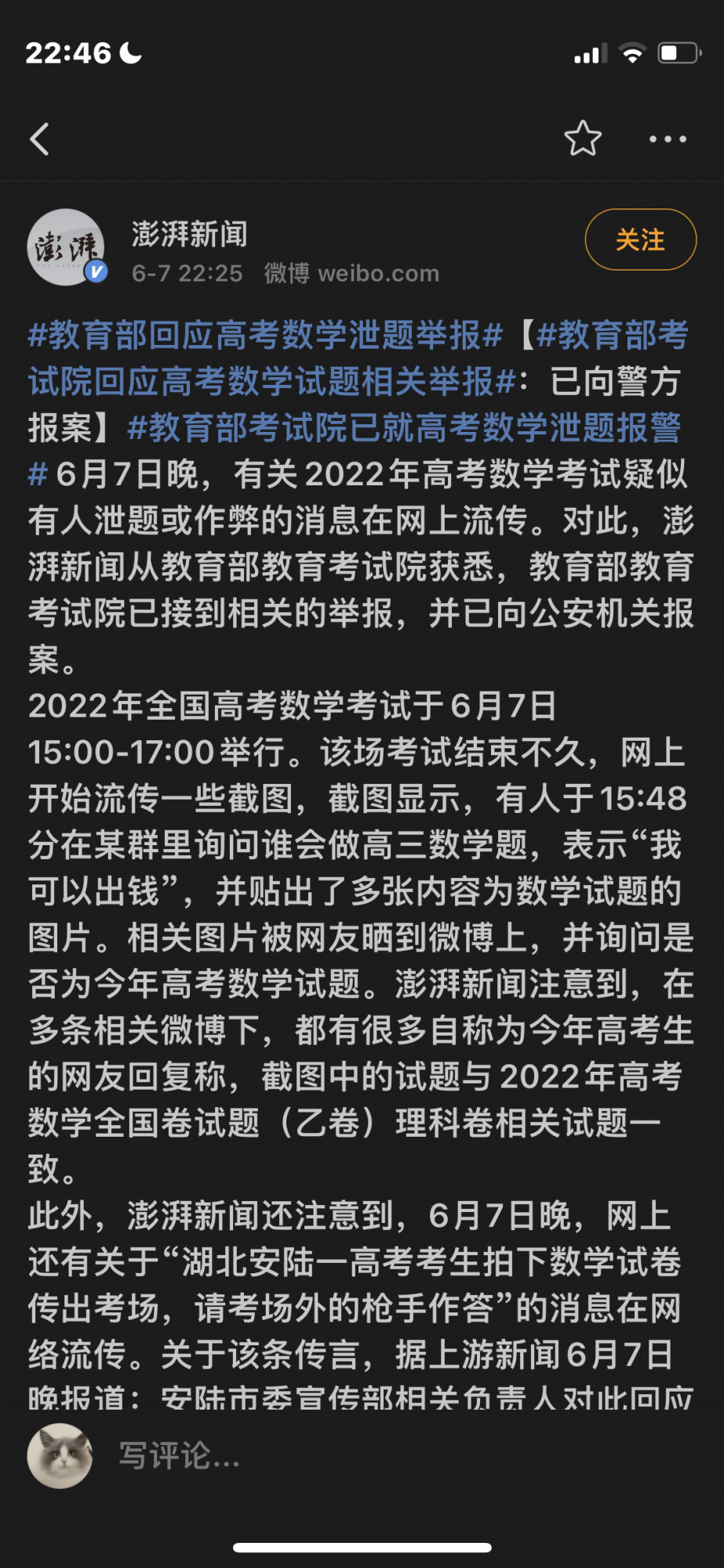This screenshot has width=724, height=1568.
Task: Open the three-dot overflow menu
Action: click(668, 140)
